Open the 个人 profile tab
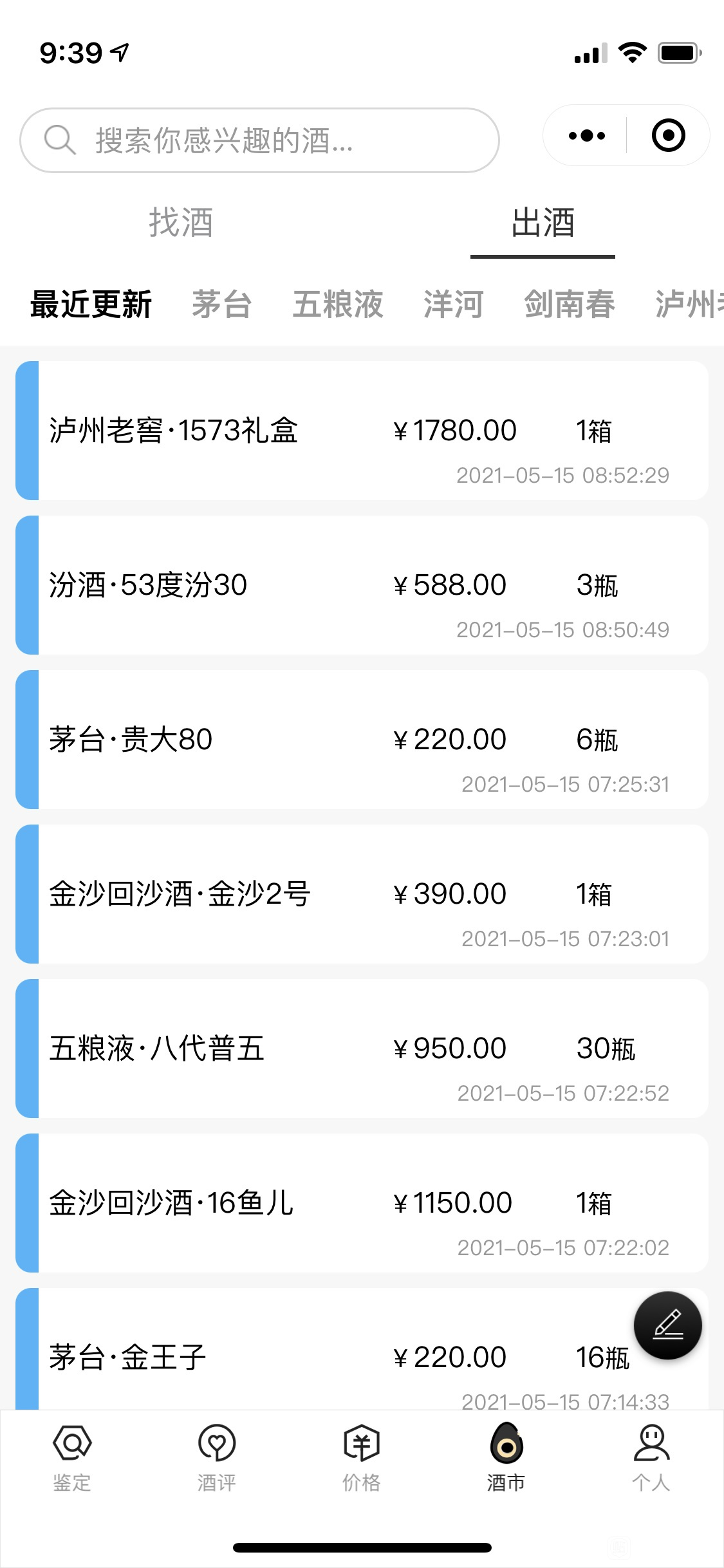The image size is (724, 1568). (651, 1457)
